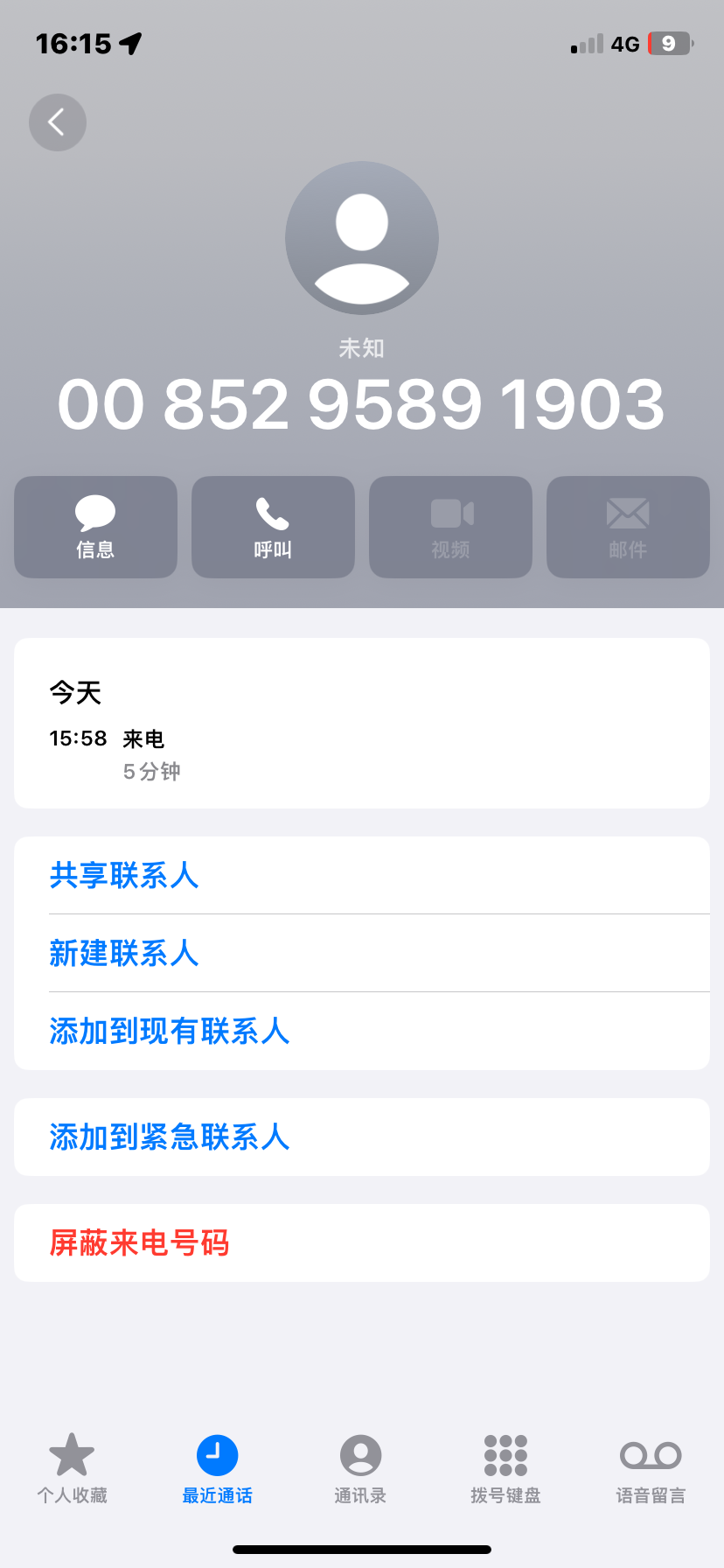
Task: Open the 通讯录 tab
Action: 360,1469
